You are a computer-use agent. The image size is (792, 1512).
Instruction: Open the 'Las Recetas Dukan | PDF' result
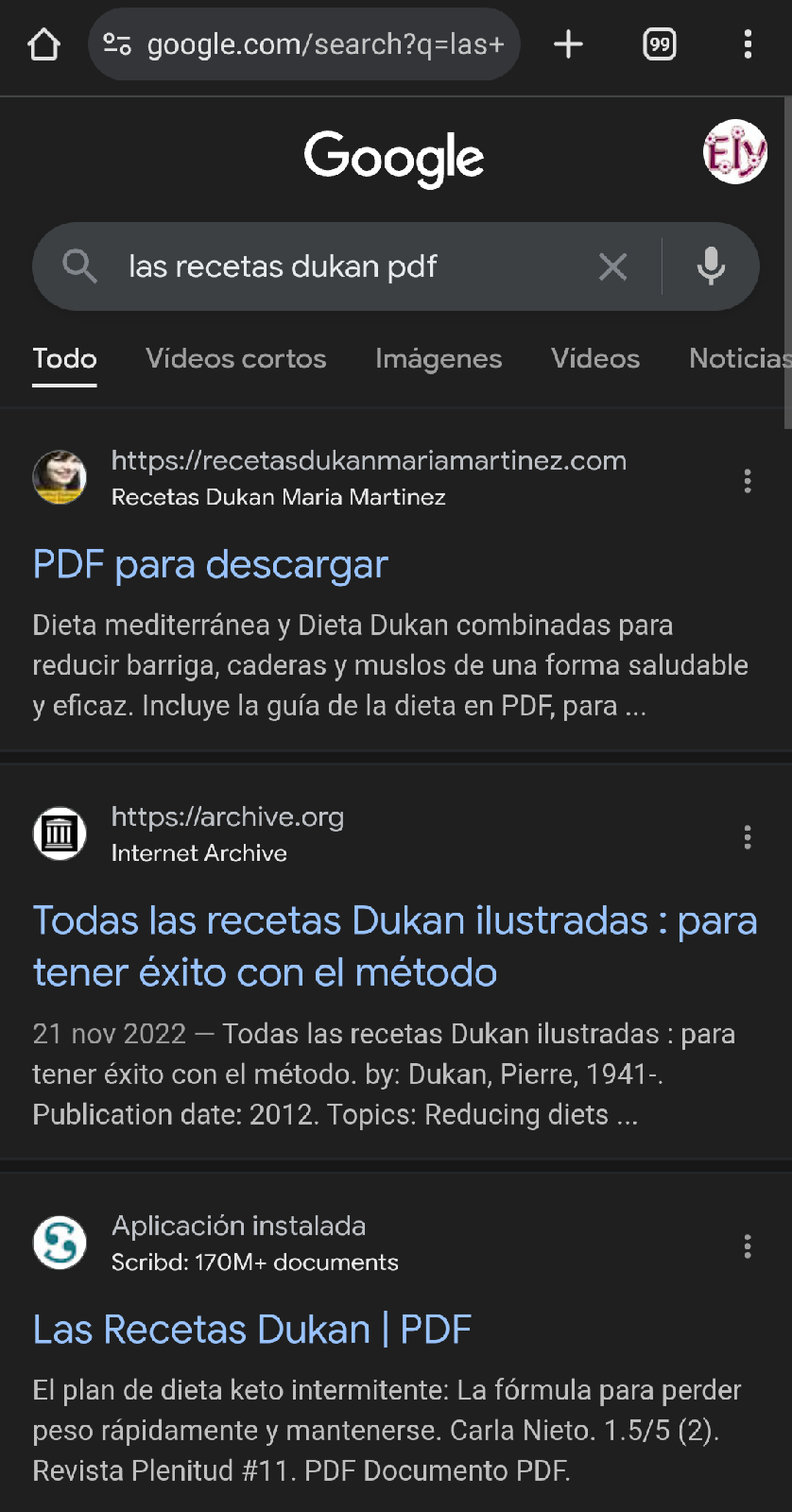coord(252,1330)
